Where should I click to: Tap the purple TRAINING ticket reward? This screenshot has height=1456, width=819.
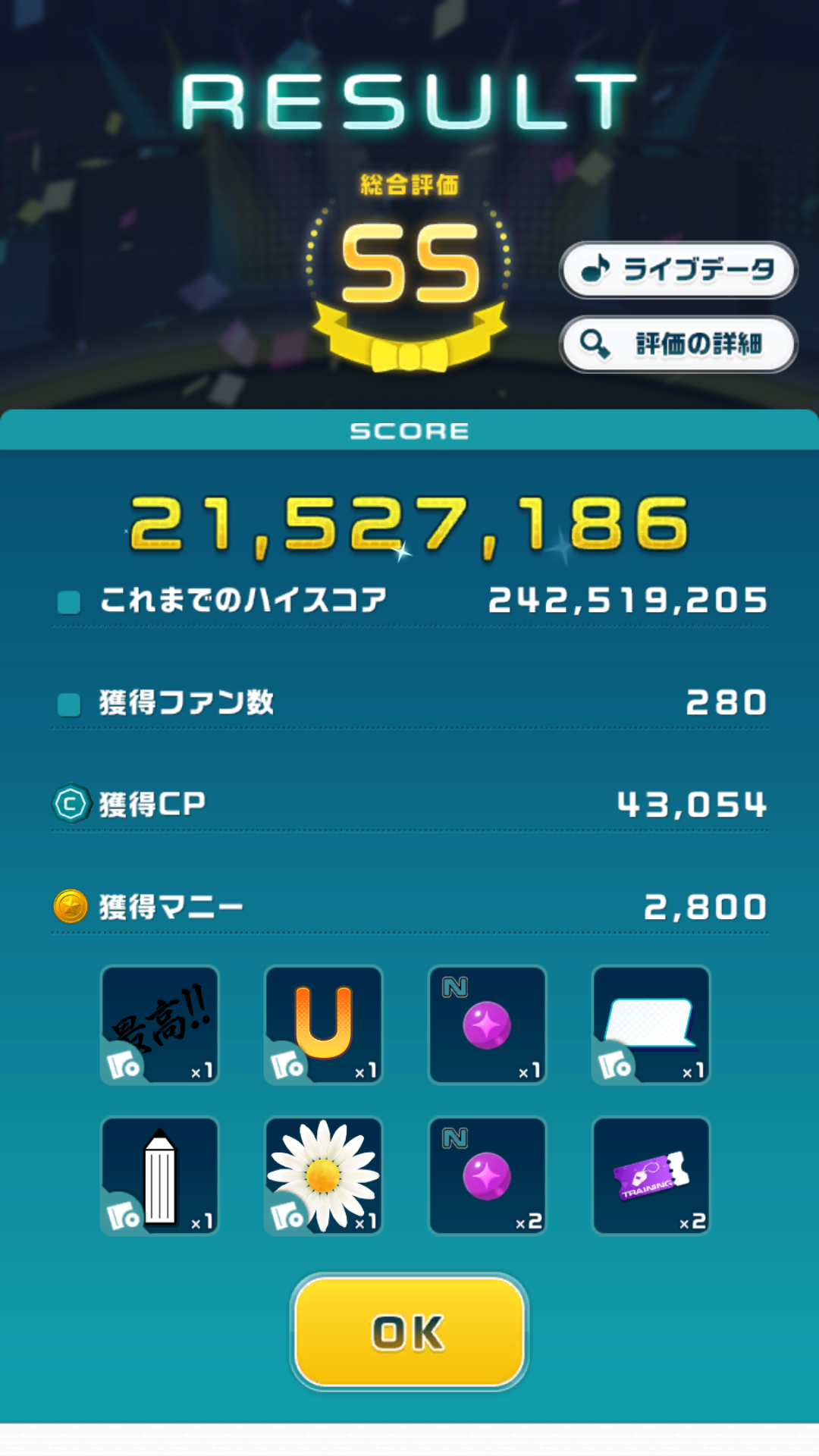651,1175
